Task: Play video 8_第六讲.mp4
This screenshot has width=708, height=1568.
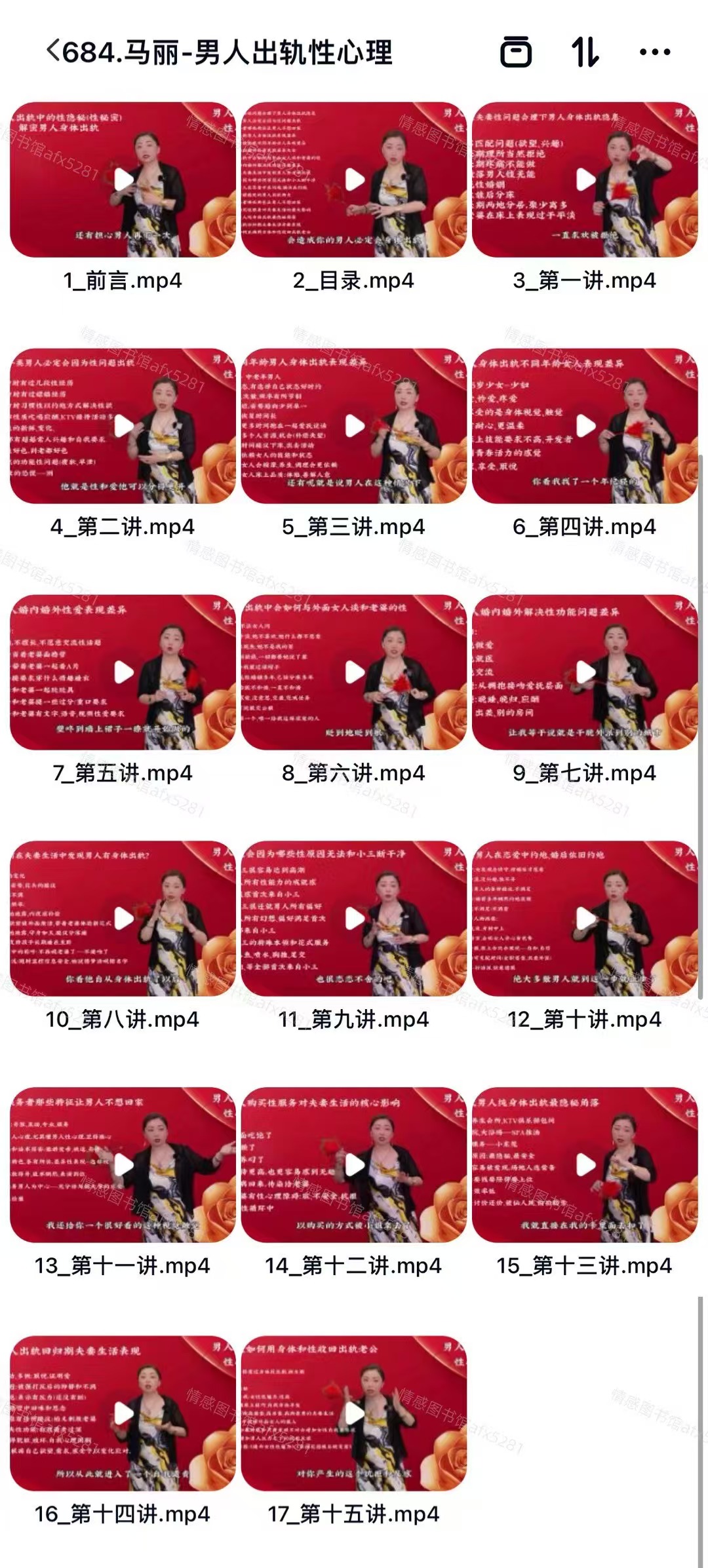Action: tap(354, 672)
